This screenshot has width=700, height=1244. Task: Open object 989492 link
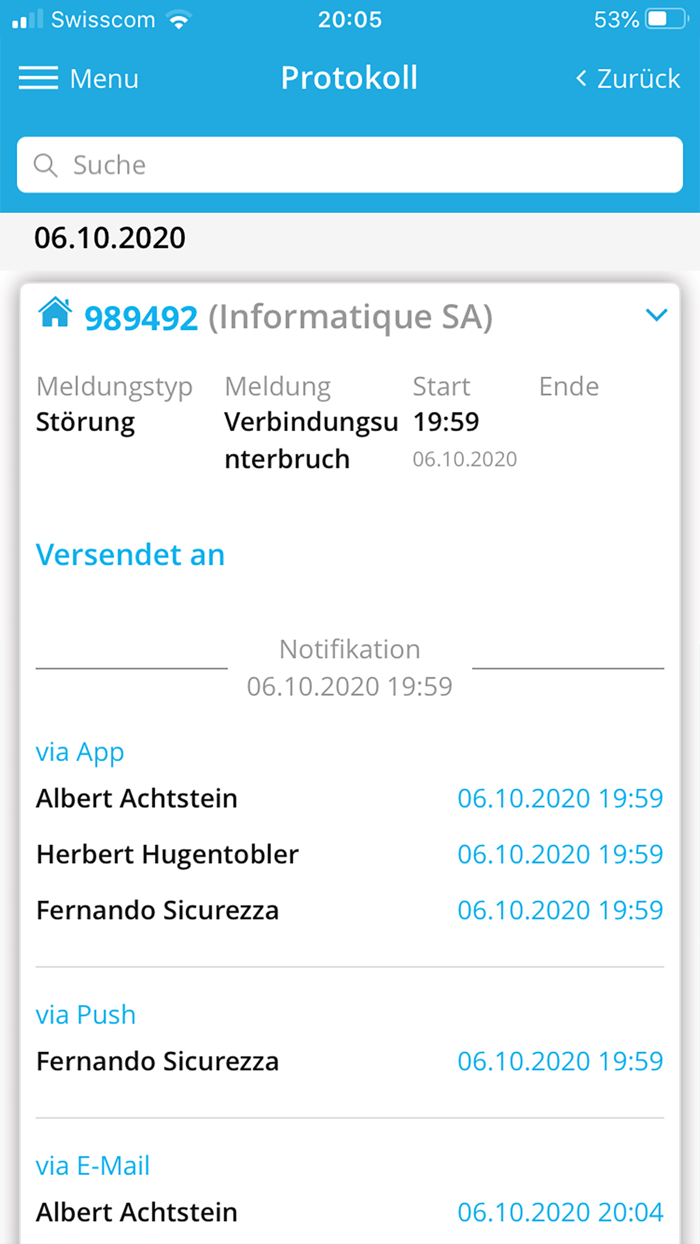coord(140,318)
